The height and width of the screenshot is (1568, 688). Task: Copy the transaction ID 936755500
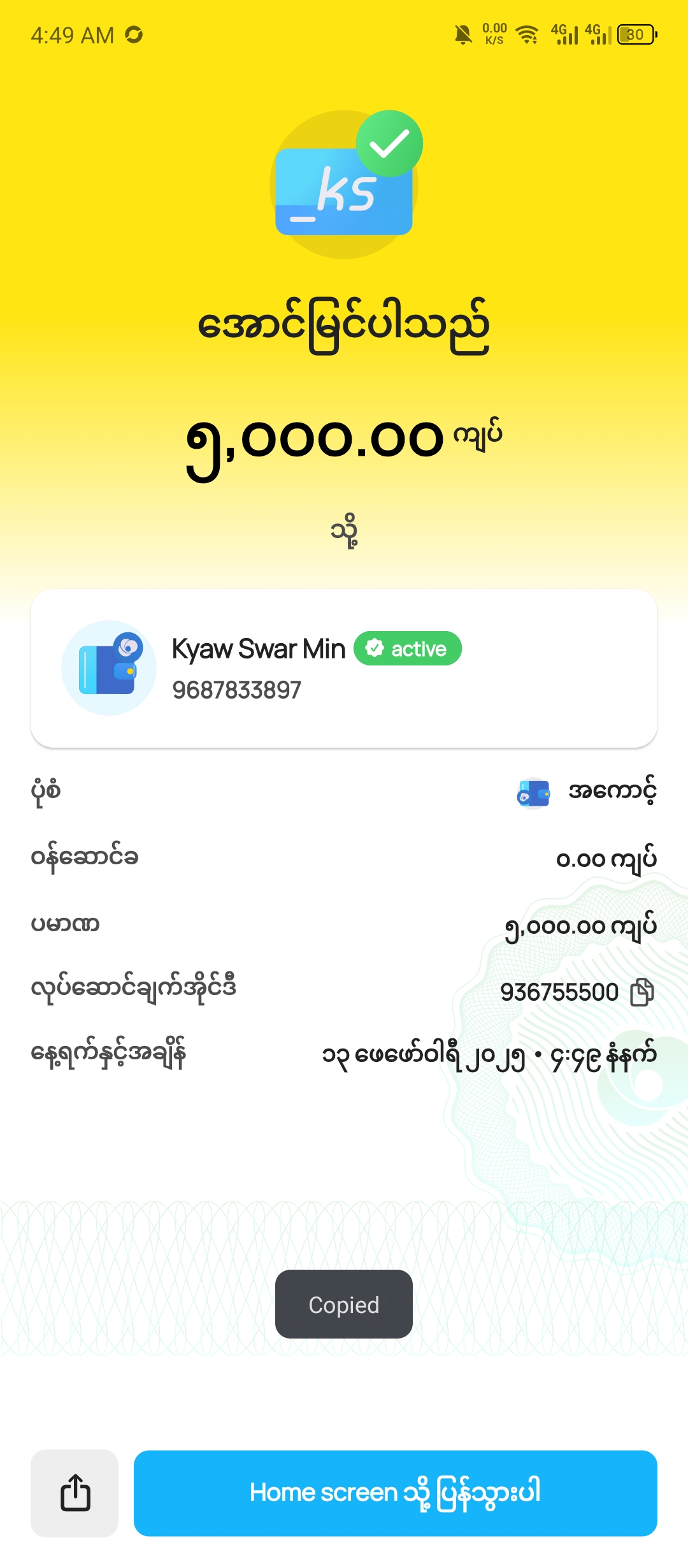click(x=641, y=992)
